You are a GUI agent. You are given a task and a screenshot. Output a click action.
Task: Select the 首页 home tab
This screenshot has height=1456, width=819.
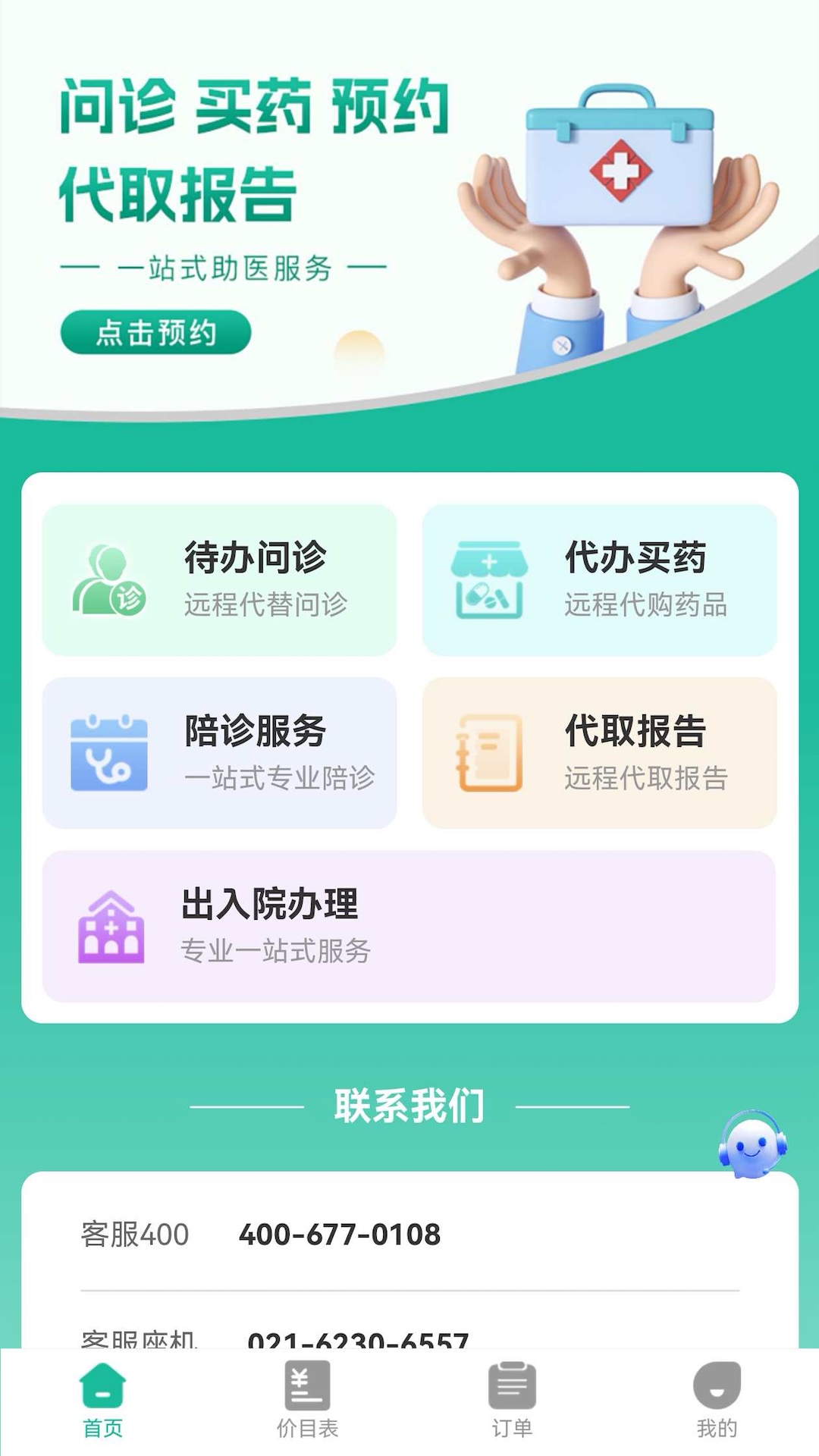pyautogui.click(x=102, y=1401)
